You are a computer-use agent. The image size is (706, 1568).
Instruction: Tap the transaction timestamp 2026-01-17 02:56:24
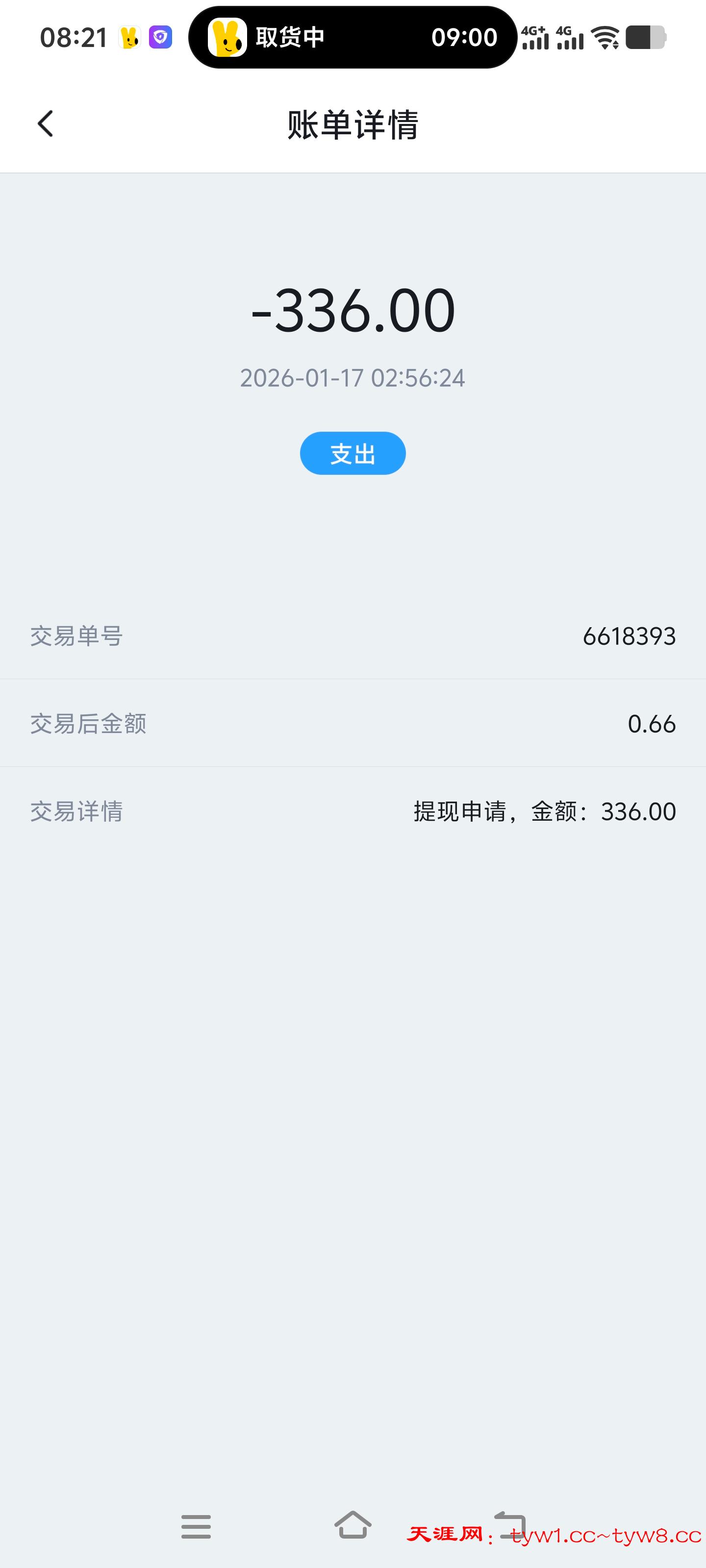pyautogui.click(x=353, y=377)
